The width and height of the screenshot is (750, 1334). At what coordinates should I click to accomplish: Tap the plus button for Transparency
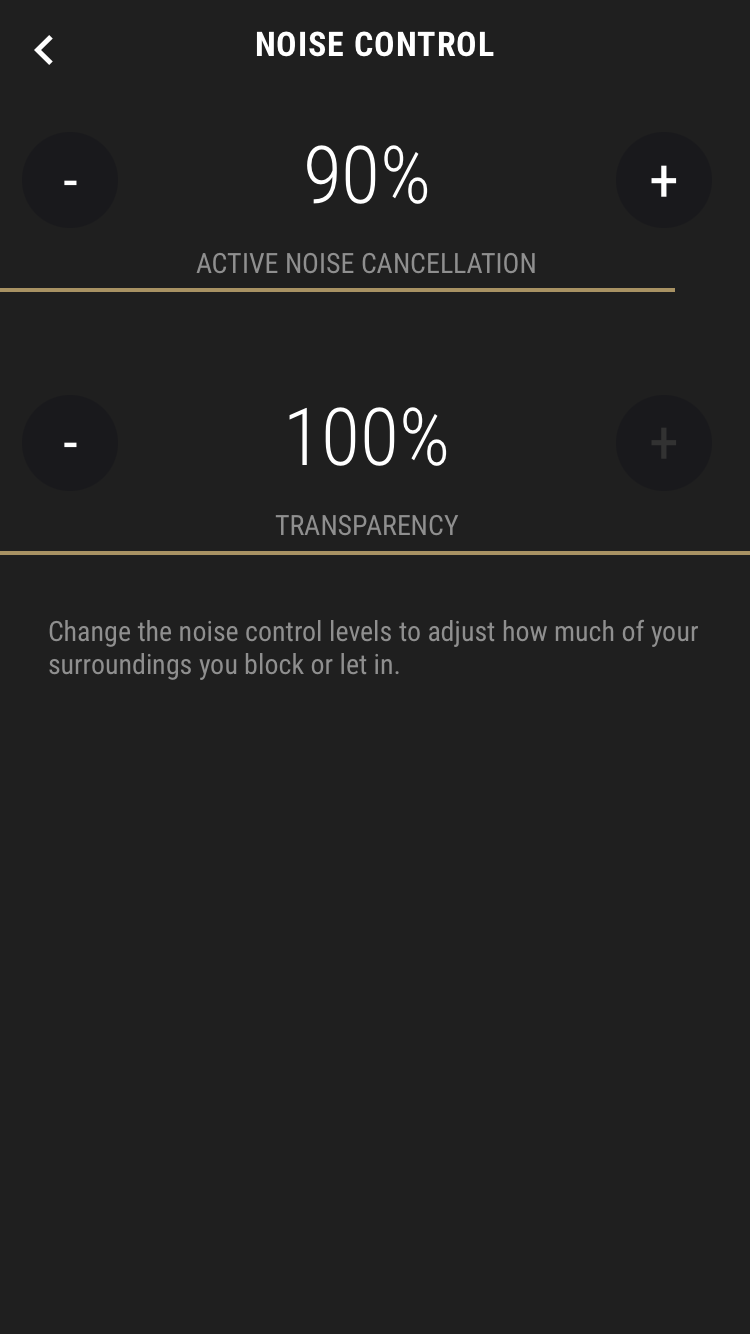pyautogui.click(x=663, y=443)
